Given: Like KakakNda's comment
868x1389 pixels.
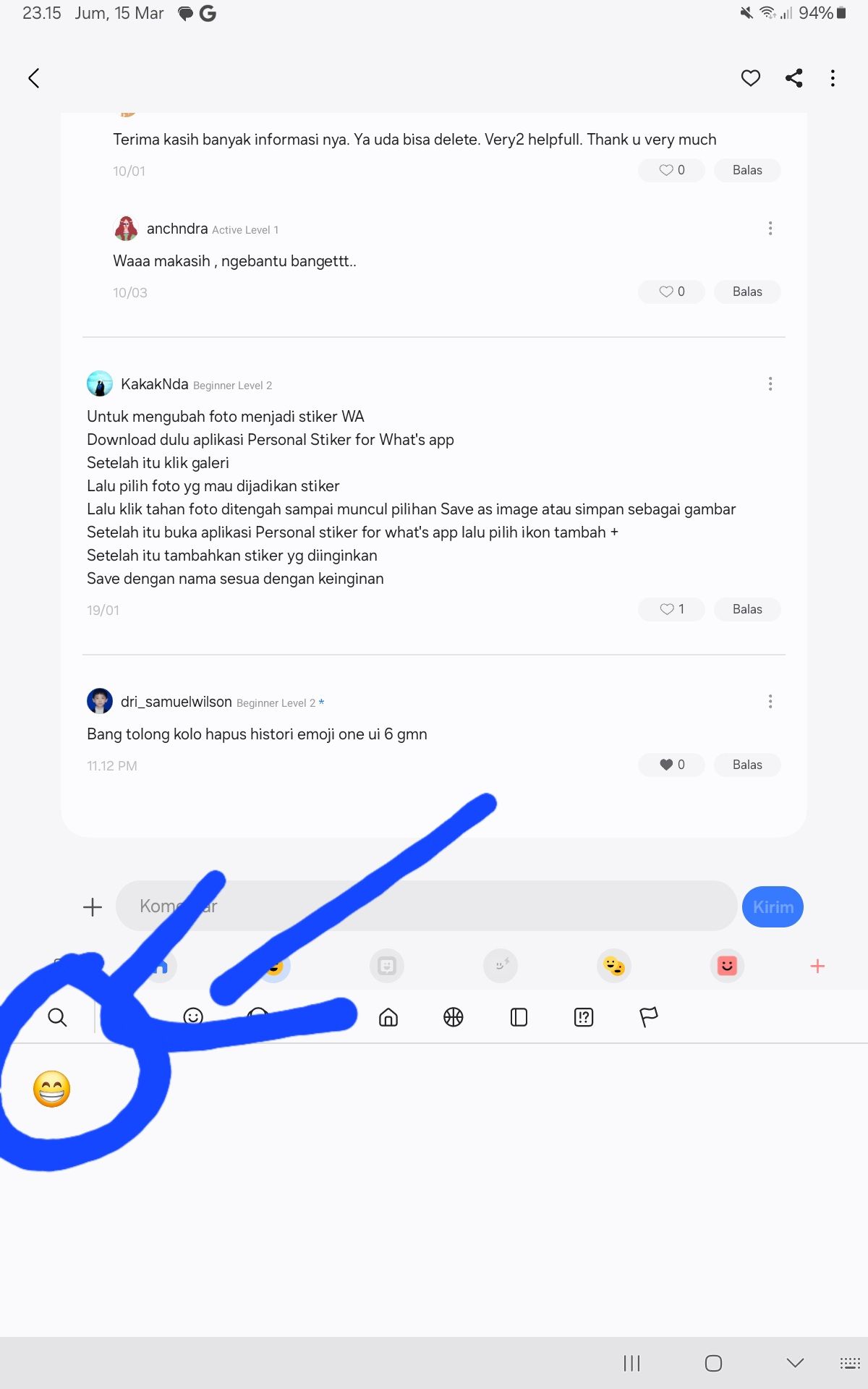Looking at the screenshot, I should [671, 609].
